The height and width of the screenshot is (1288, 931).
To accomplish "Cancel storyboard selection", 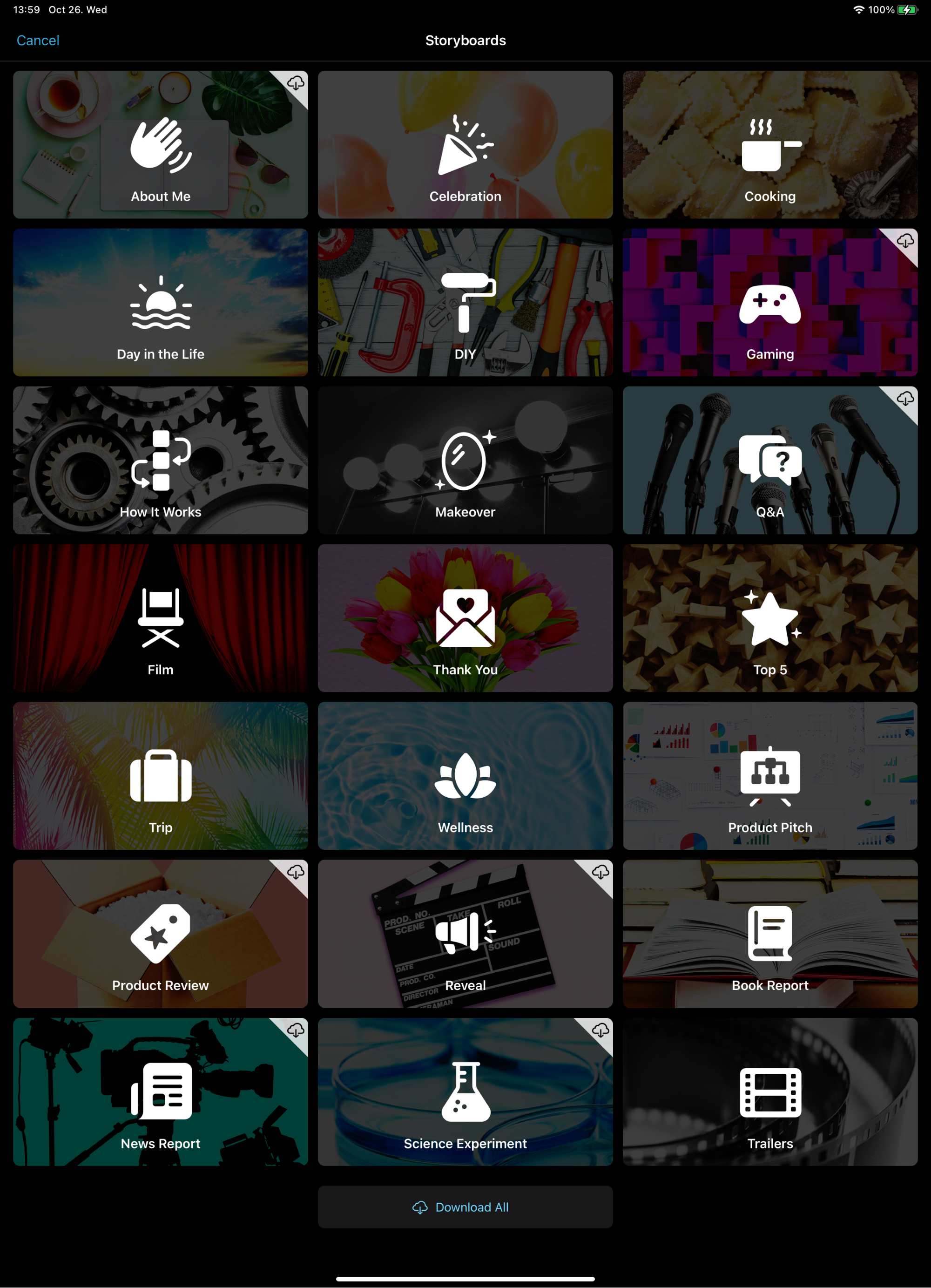I will (37, 41).
